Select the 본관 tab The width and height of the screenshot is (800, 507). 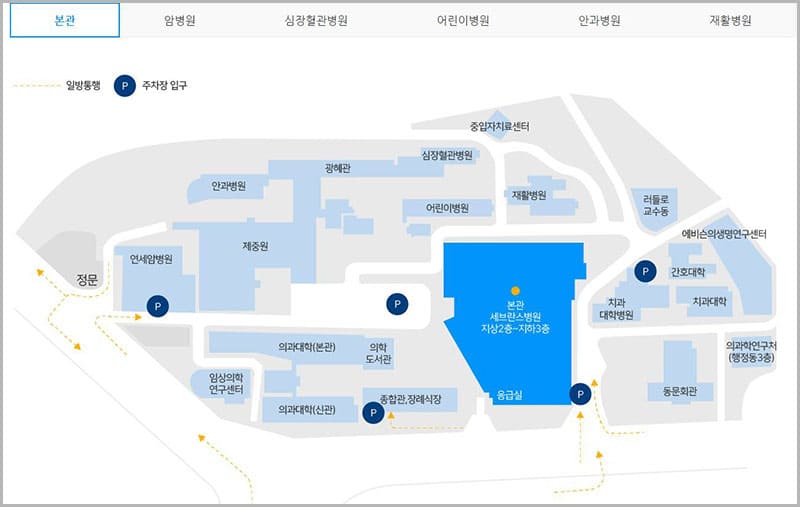click(65, 20)
